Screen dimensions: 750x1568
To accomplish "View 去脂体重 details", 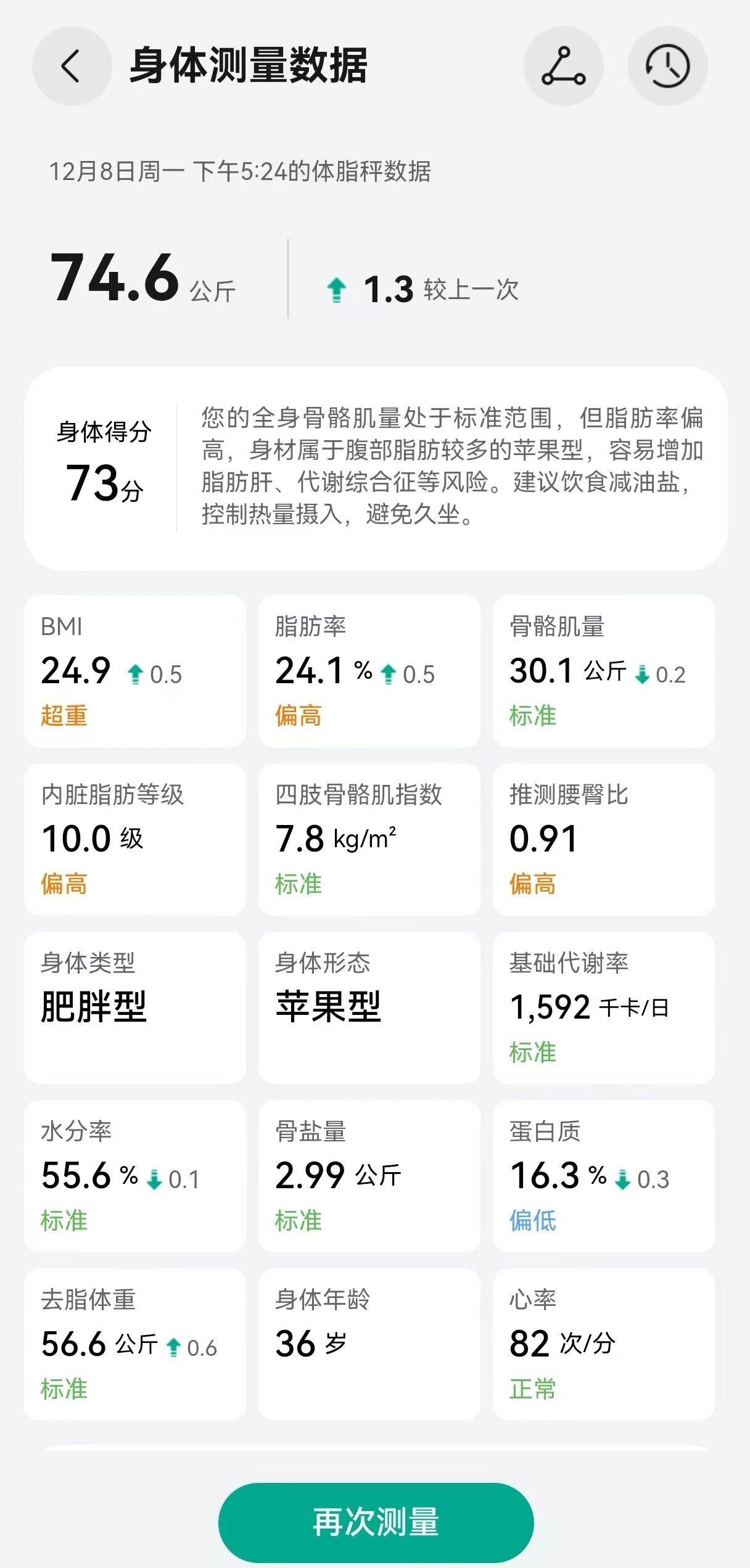I will point(134,1344).
